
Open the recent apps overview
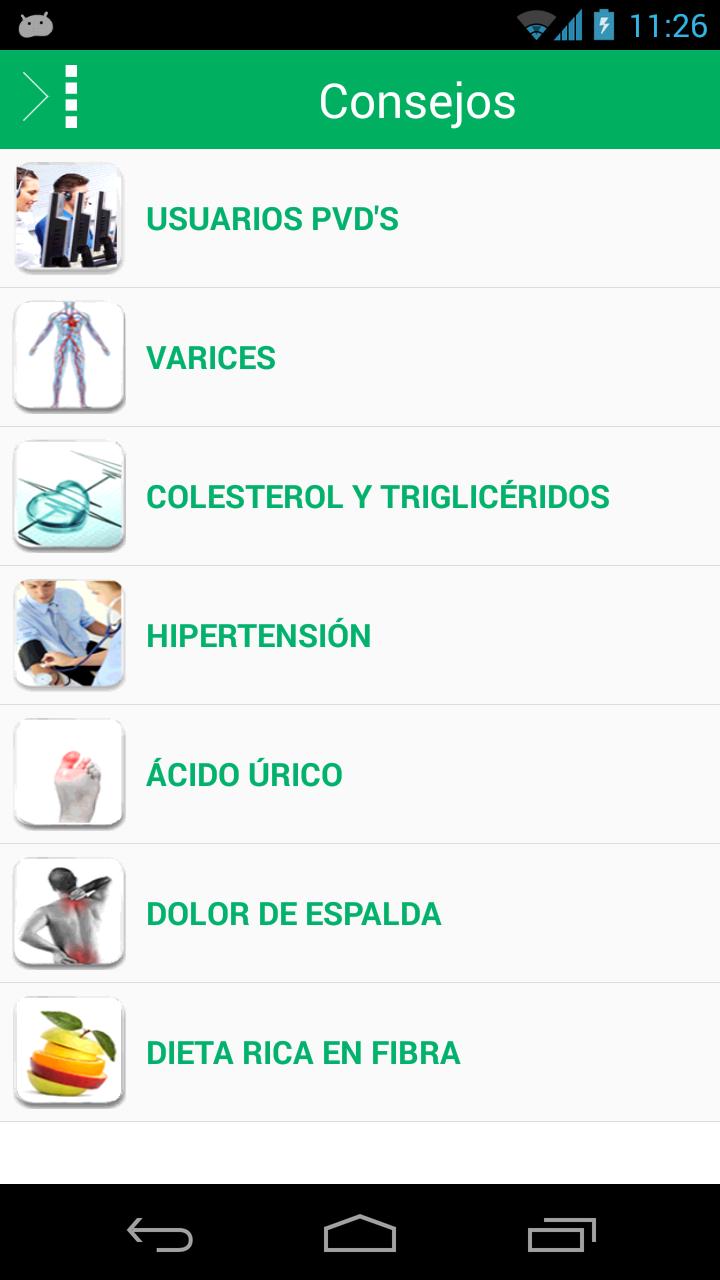(562, 1237)
